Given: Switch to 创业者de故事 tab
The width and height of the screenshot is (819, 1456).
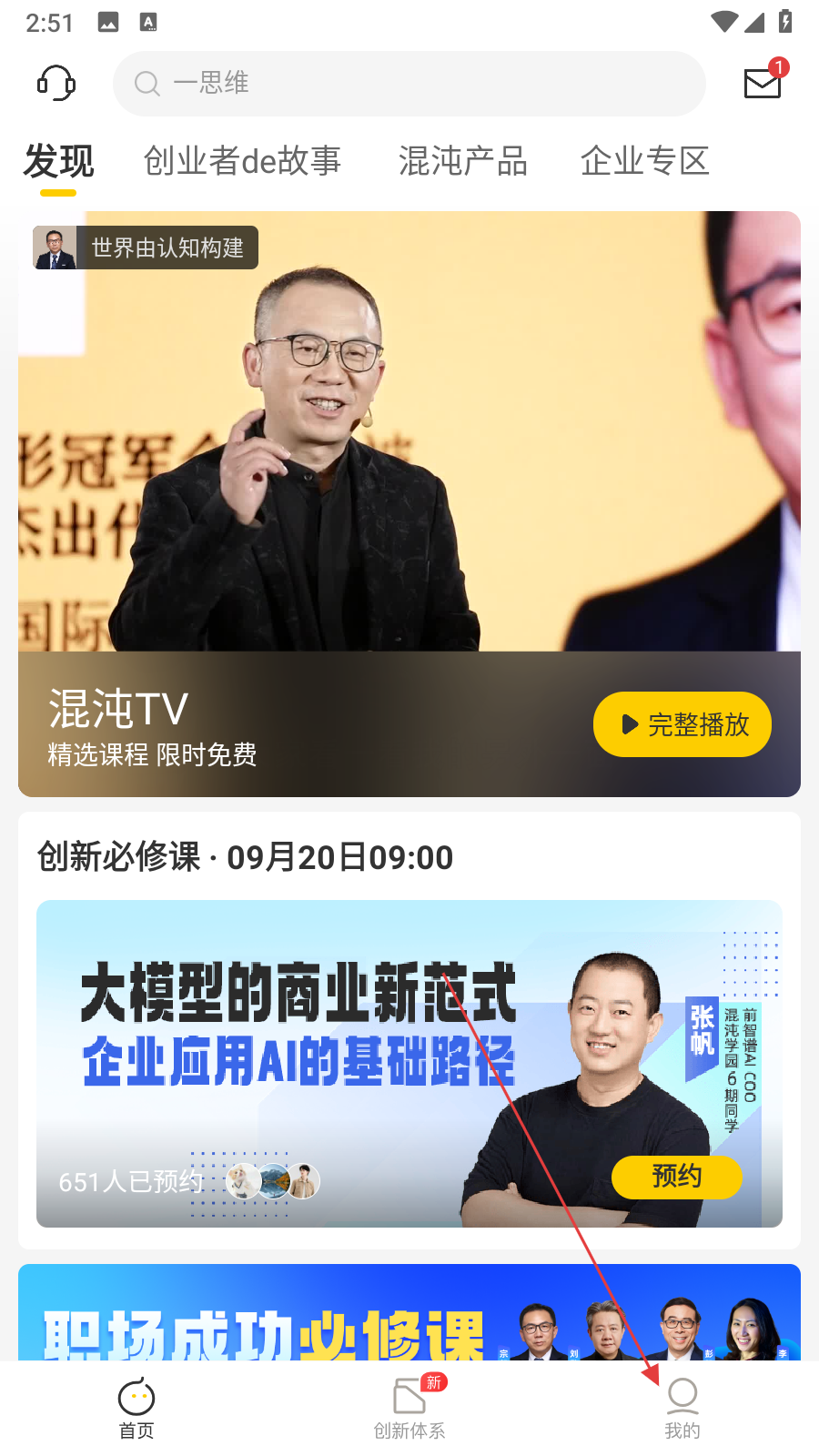Looking at the screenshot, I should pos(242,161).
